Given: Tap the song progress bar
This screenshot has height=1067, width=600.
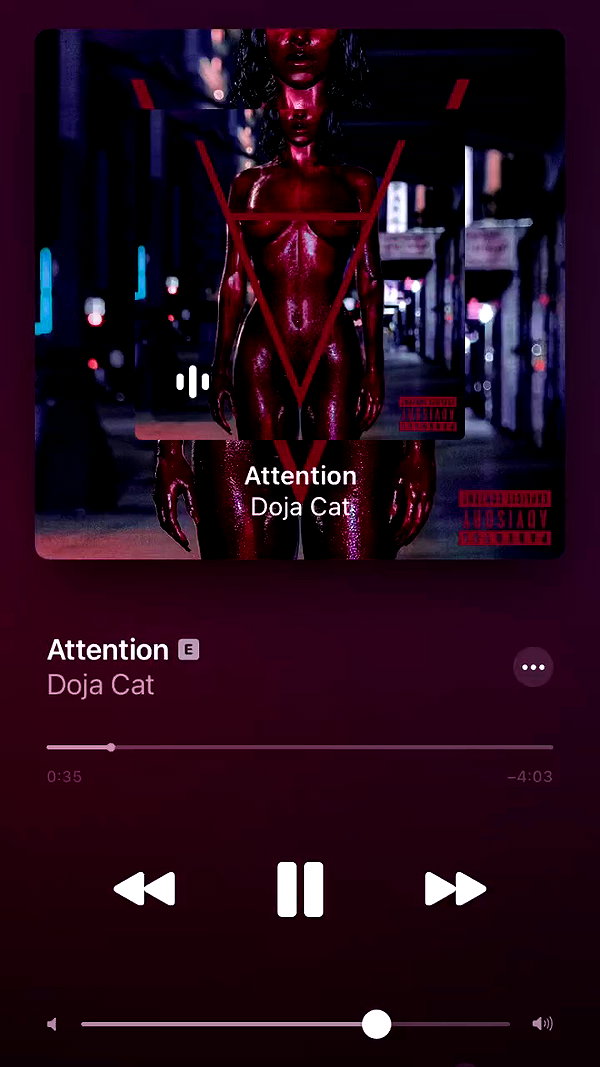Looking at the screenshot, I should [300, 747].
